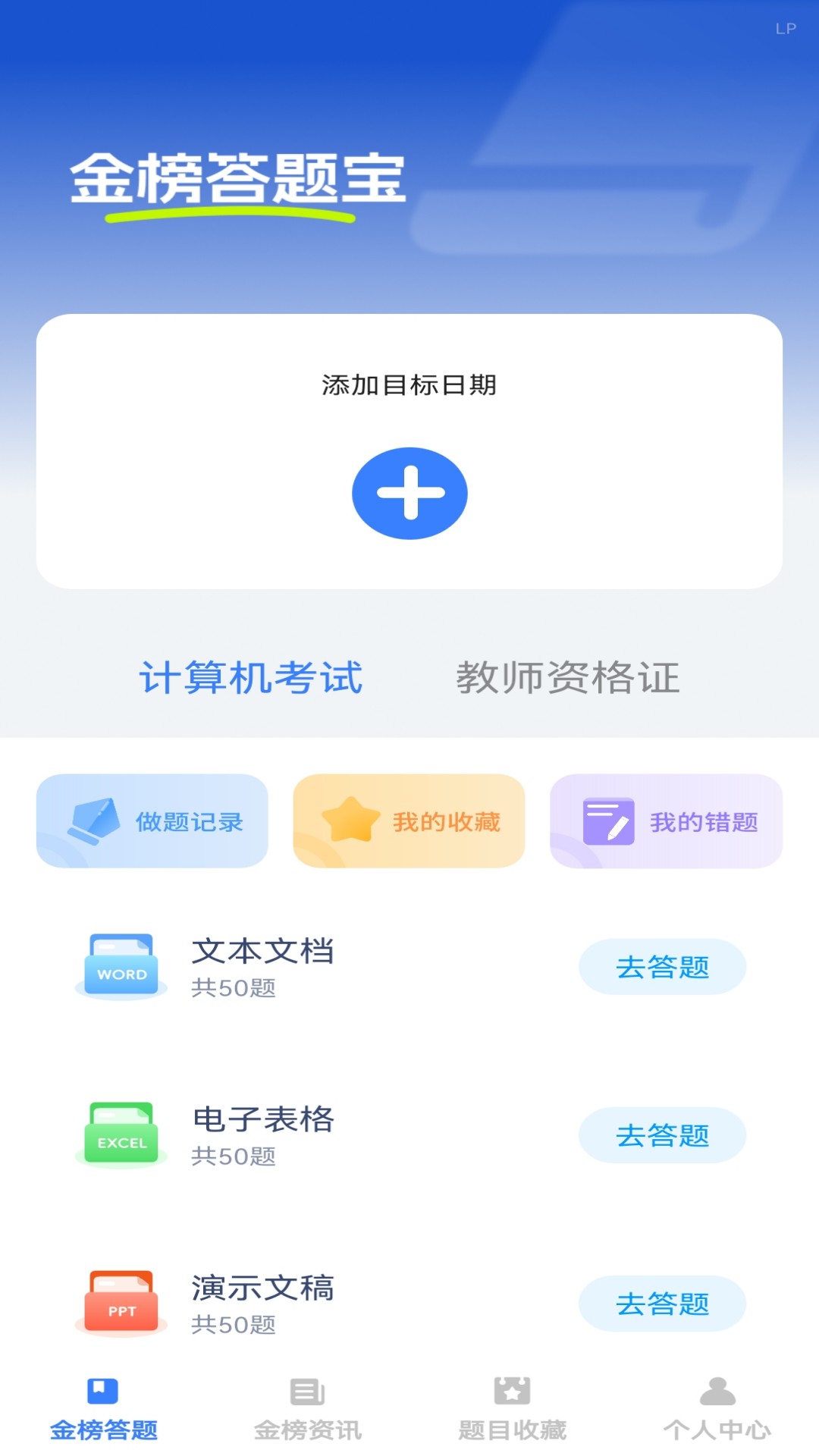This screenshot has height=1456, width=819.
Task: Tap the notebook icon in 我的错题 card
Action: (607, 821)
